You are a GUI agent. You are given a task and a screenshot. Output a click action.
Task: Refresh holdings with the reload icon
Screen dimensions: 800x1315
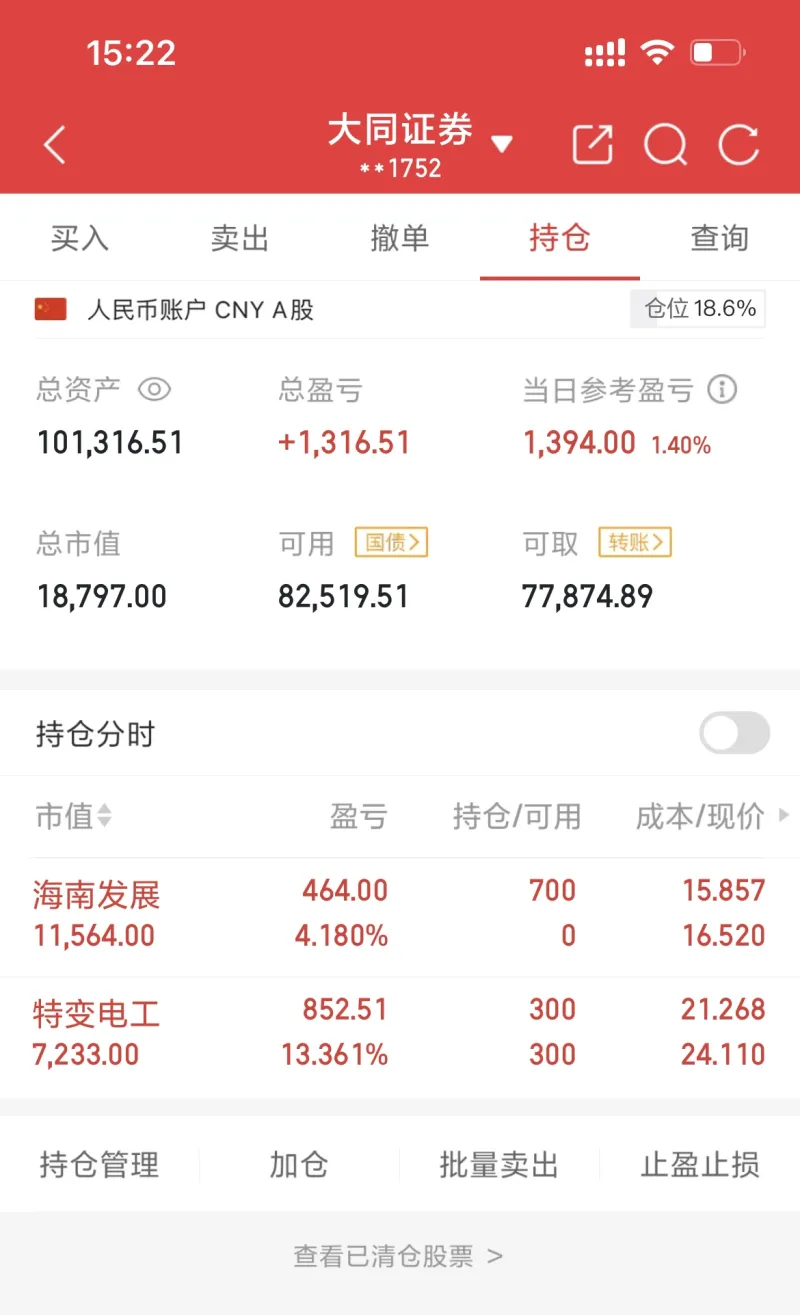[x=739, y=145]
